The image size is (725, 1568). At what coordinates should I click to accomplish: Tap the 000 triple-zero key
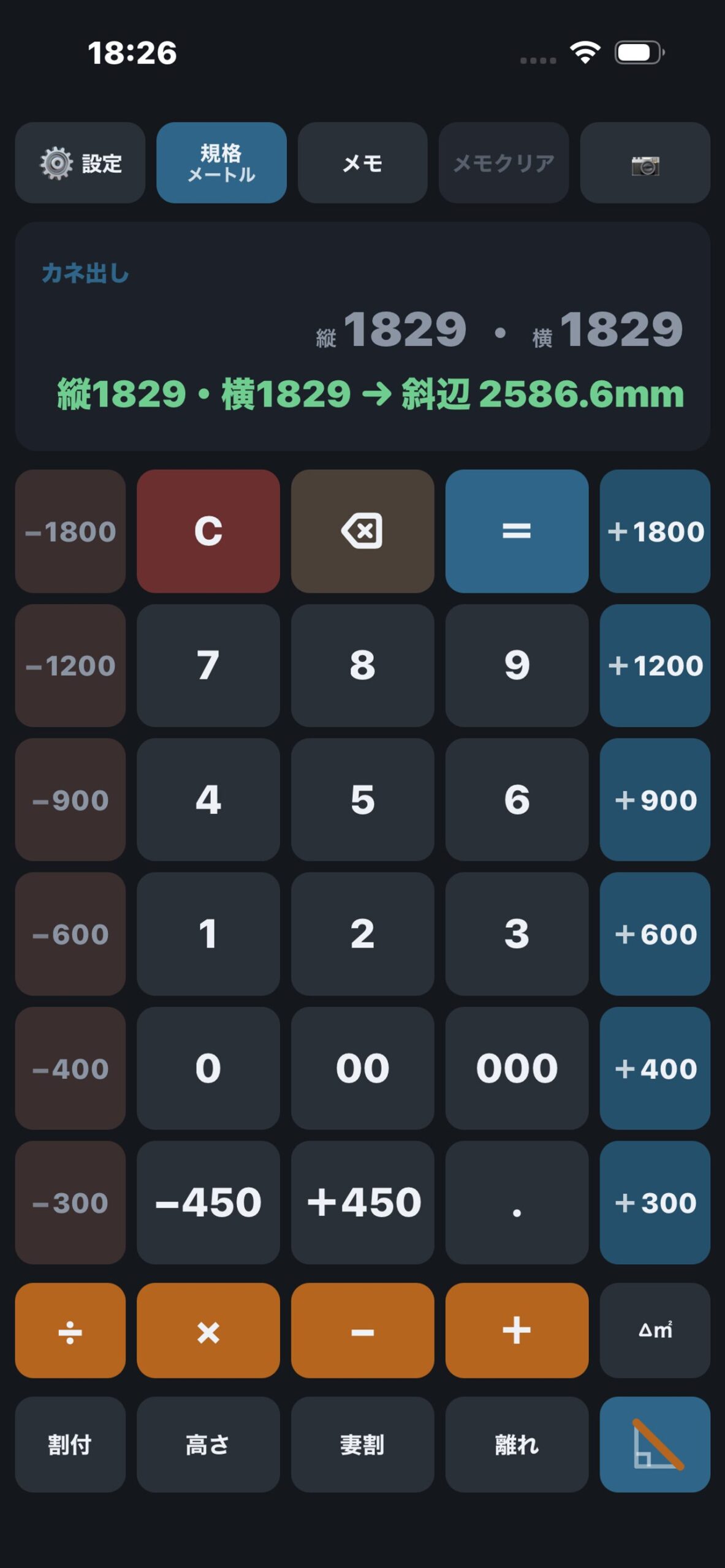coord(517,1068)
